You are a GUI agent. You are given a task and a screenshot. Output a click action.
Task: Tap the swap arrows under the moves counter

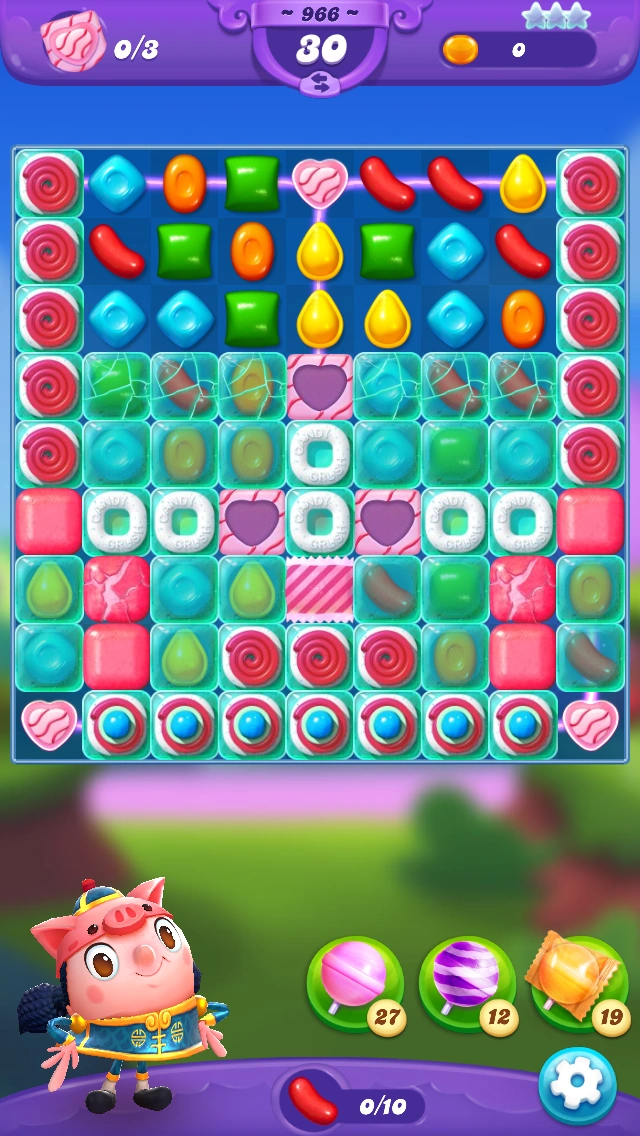(320, 84)
